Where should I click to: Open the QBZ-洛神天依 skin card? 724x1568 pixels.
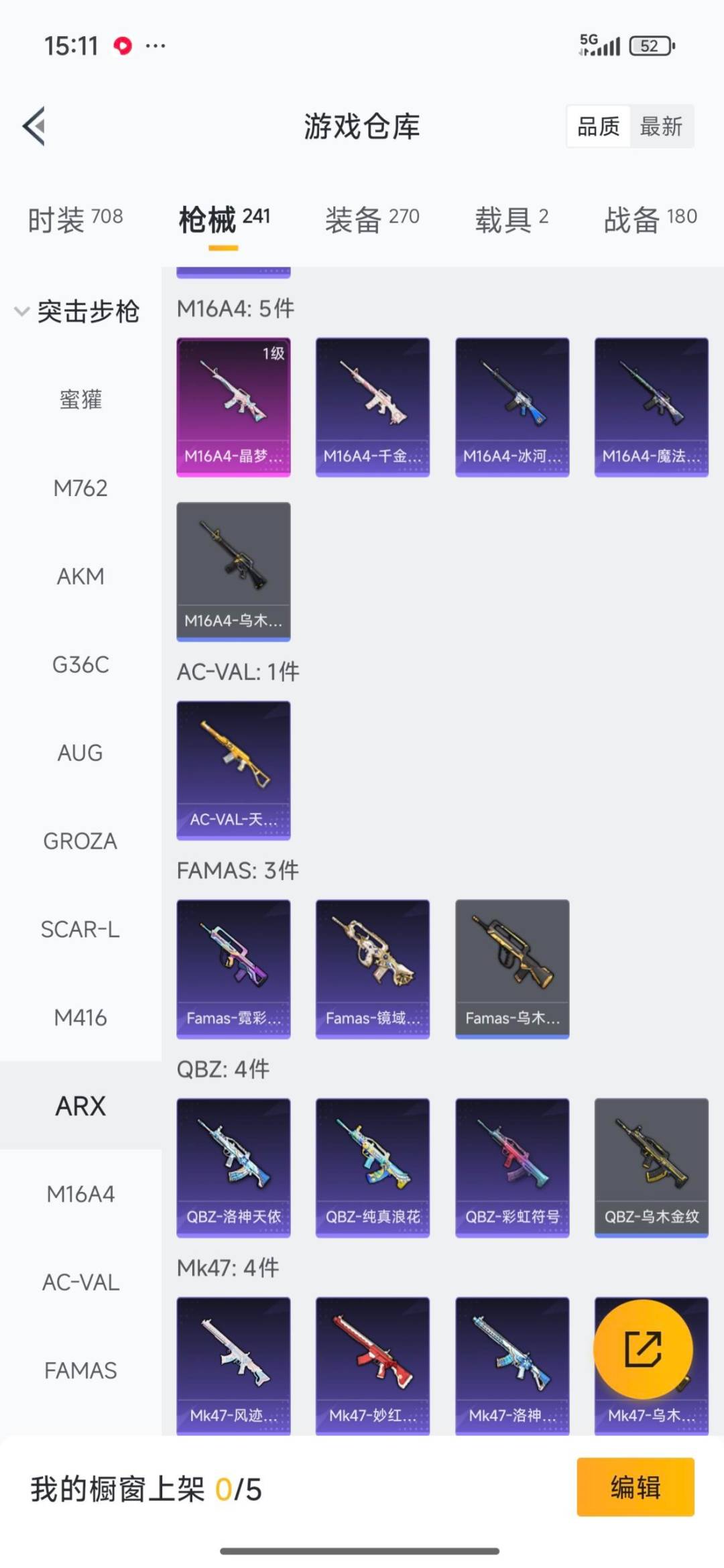(x=233, y=1167)
